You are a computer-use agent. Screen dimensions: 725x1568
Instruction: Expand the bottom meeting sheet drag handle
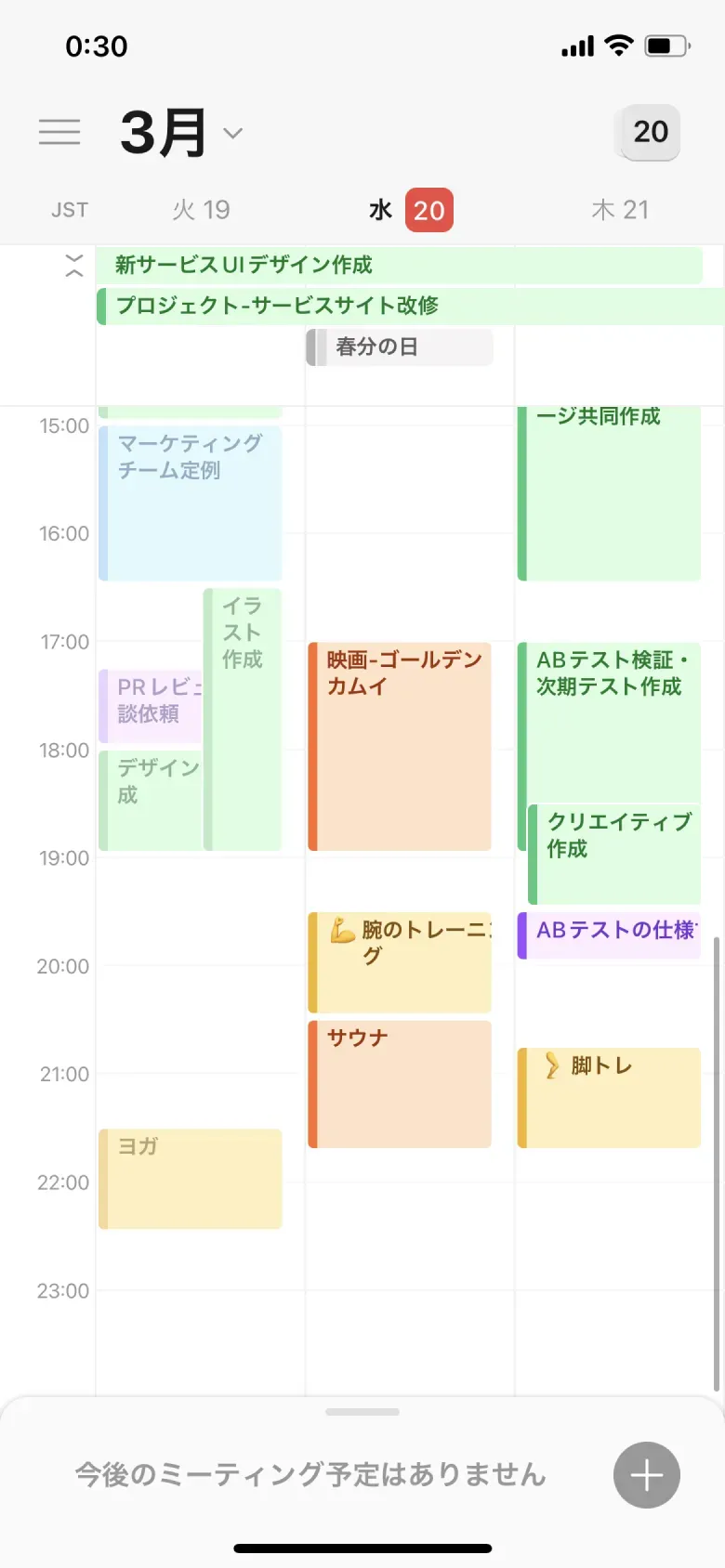(362, 1413)
